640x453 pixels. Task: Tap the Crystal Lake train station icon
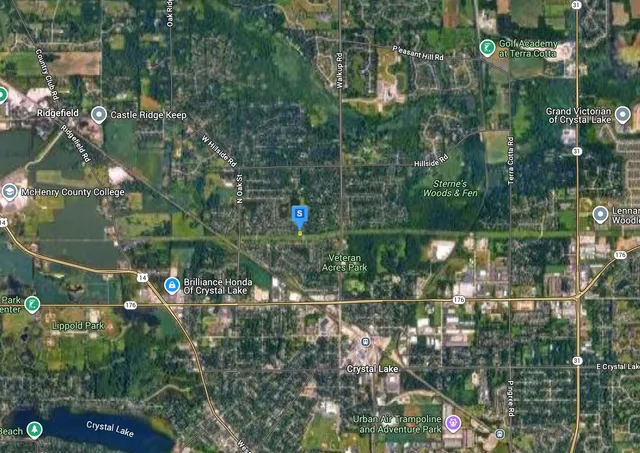click(x=365, y=343)
